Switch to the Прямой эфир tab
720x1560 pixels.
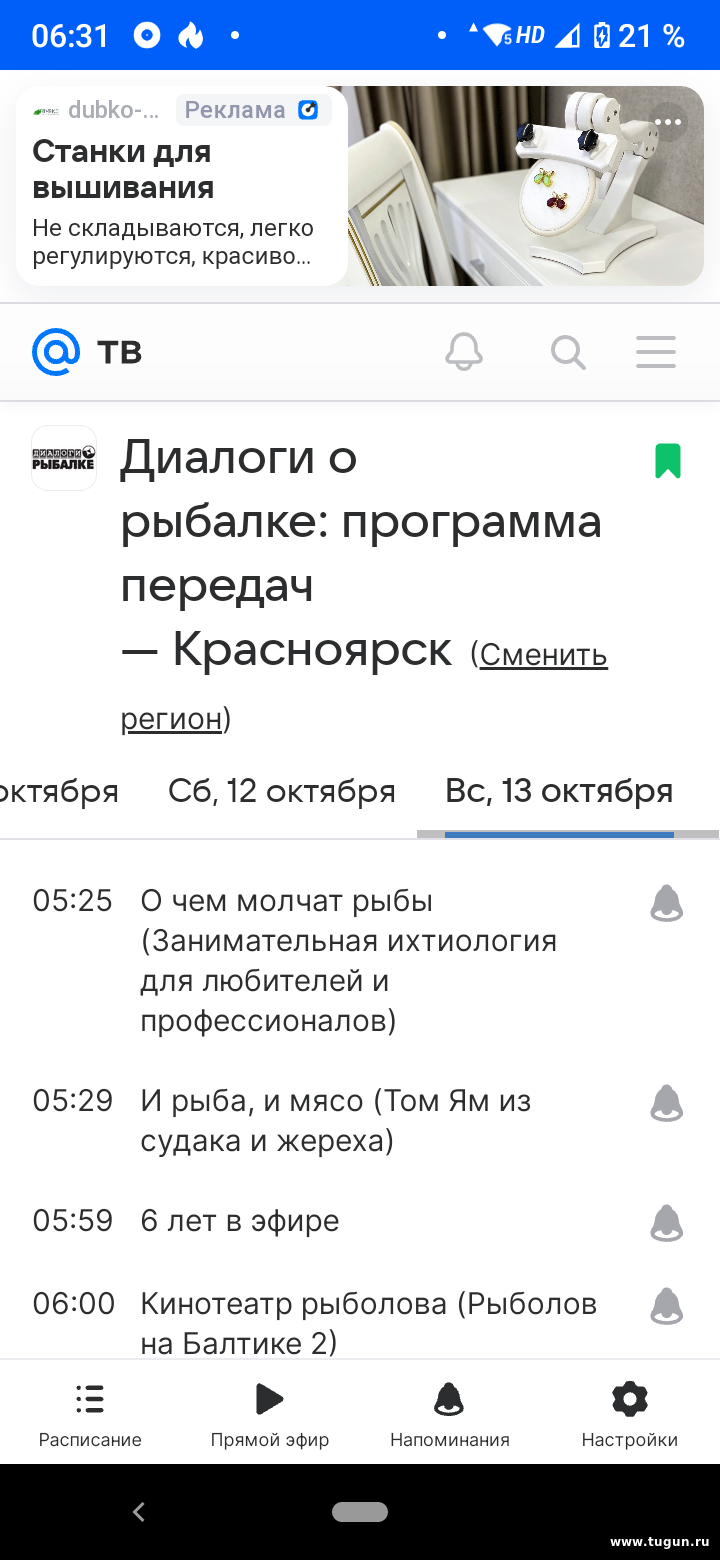click(270, 1415)
